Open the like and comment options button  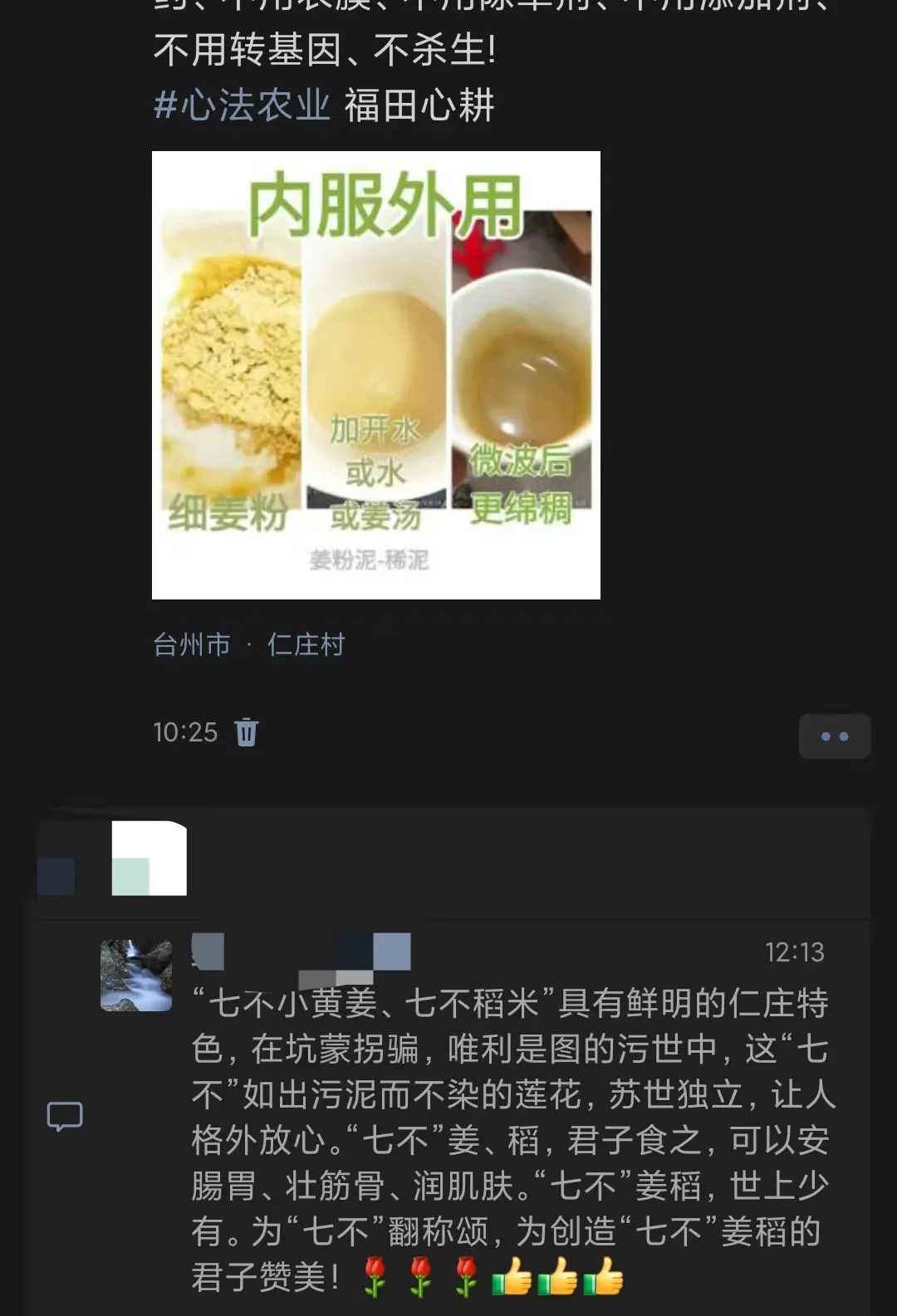(x=834, y=736)
